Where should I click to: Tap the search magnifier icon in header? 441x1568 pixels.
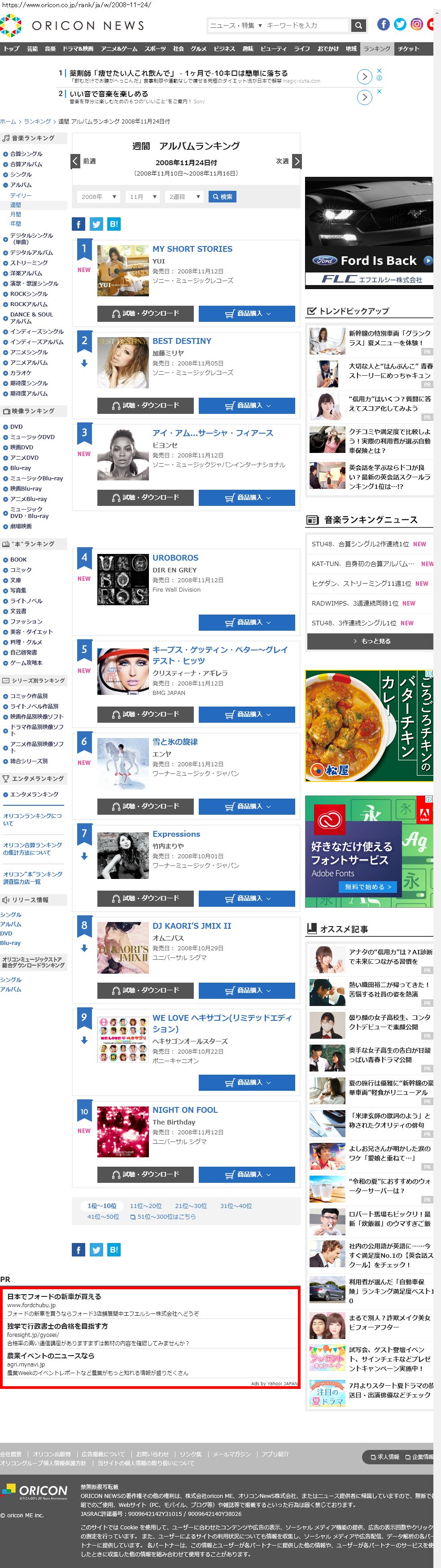[x=358, y=26]
